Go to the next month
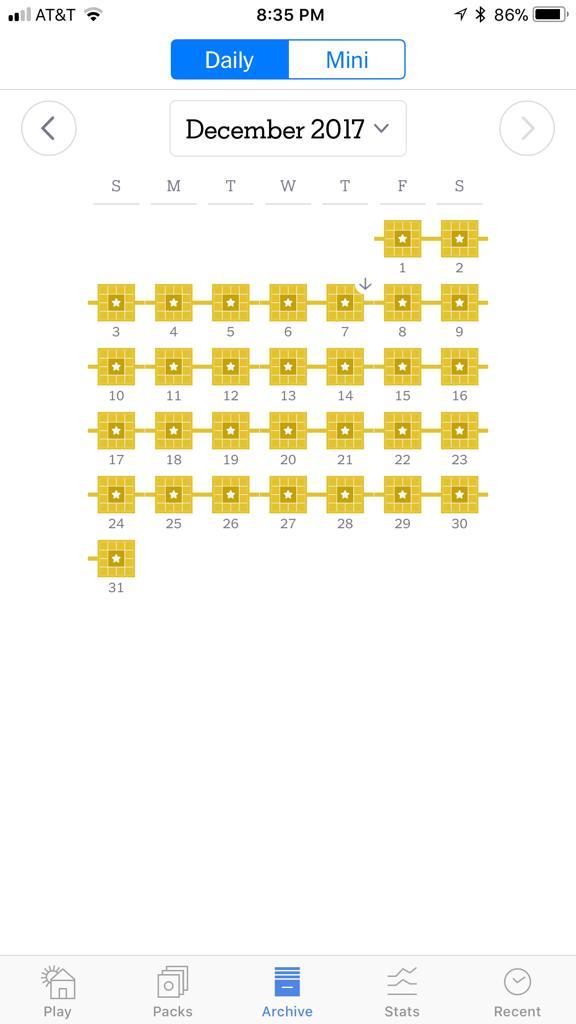 click(527, 129)
